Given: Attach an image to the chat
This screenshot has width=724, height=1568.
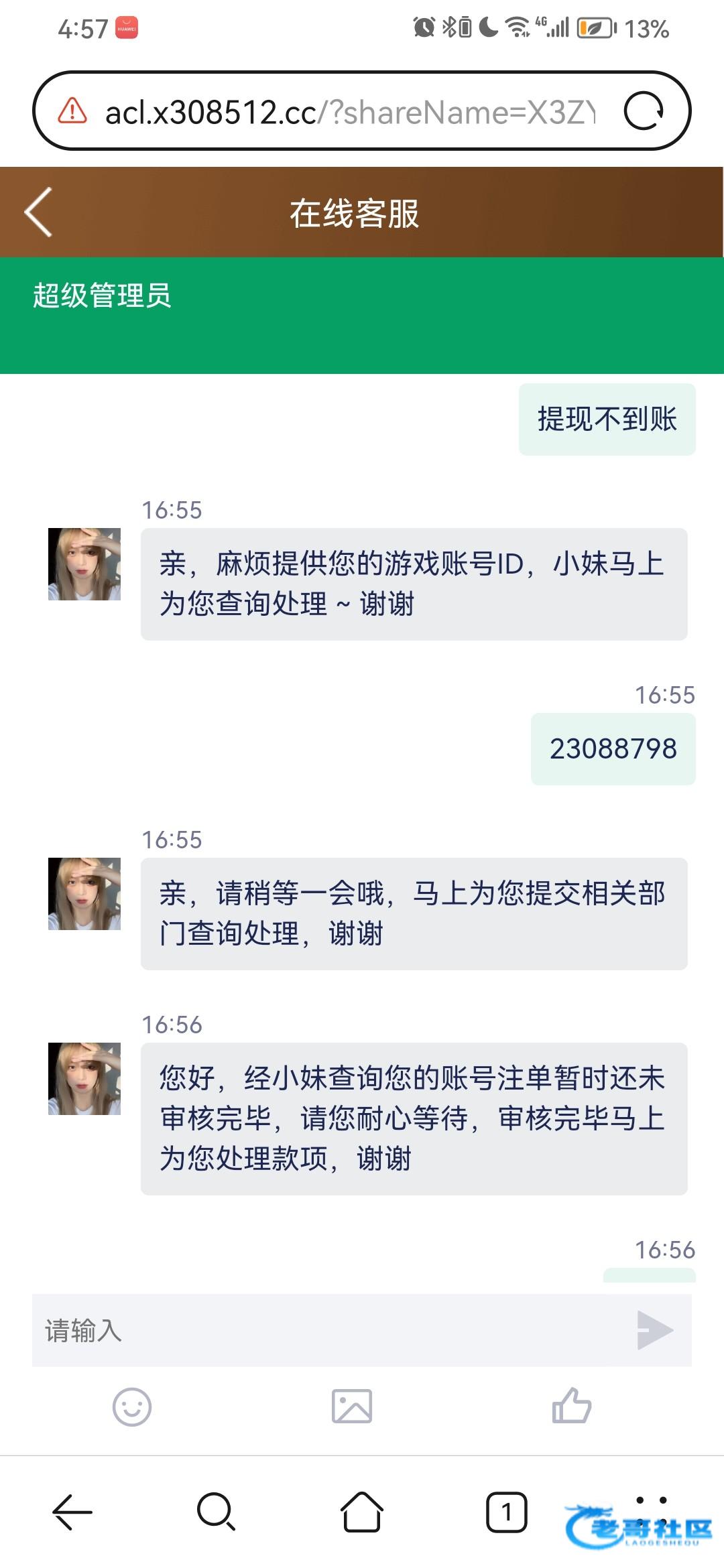Looking at the screenshot, I should (x=352, y=1407).
